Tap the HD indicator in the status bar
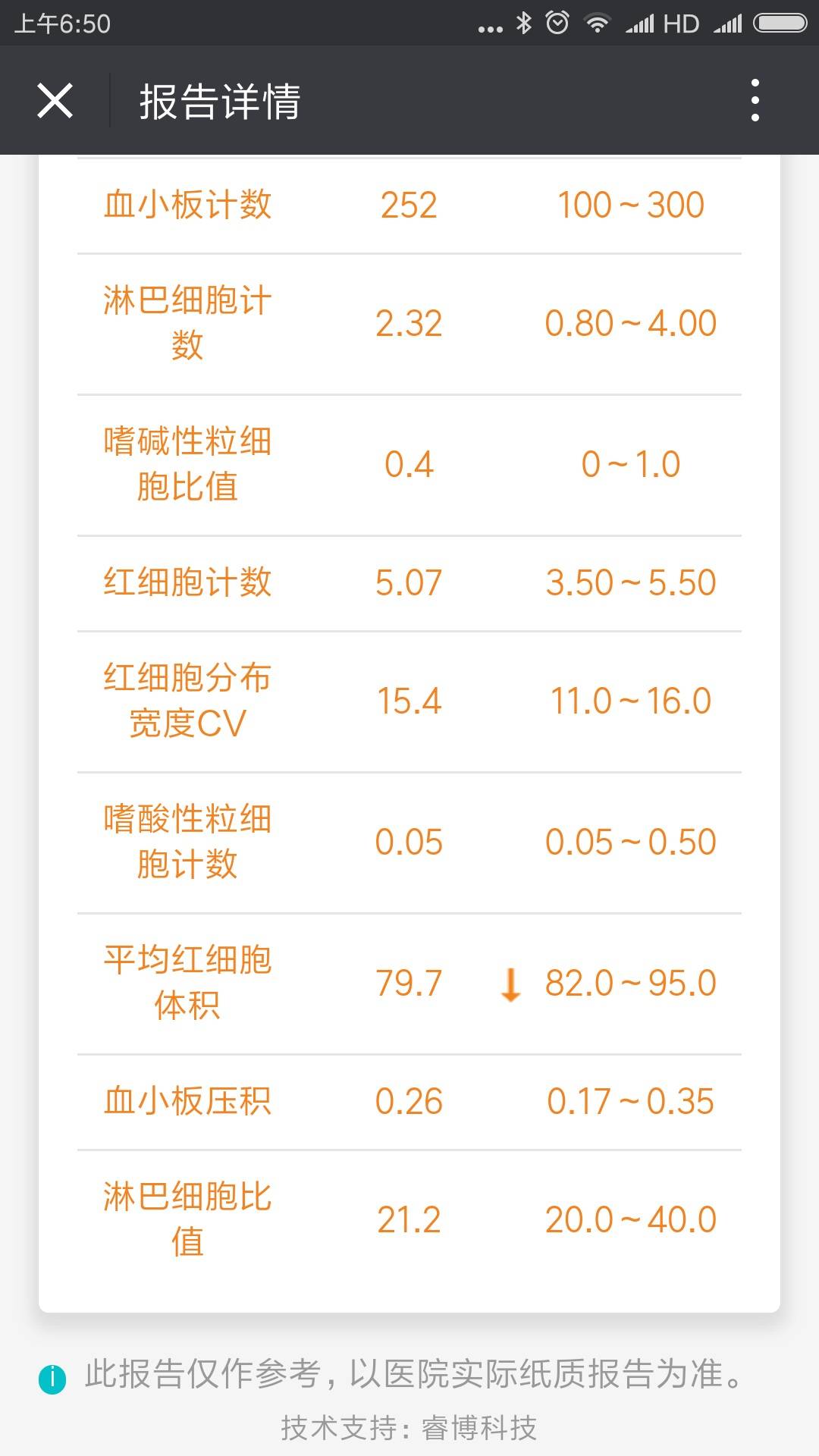The height and width of the screenshot is (1456, 819). (681, 23)
